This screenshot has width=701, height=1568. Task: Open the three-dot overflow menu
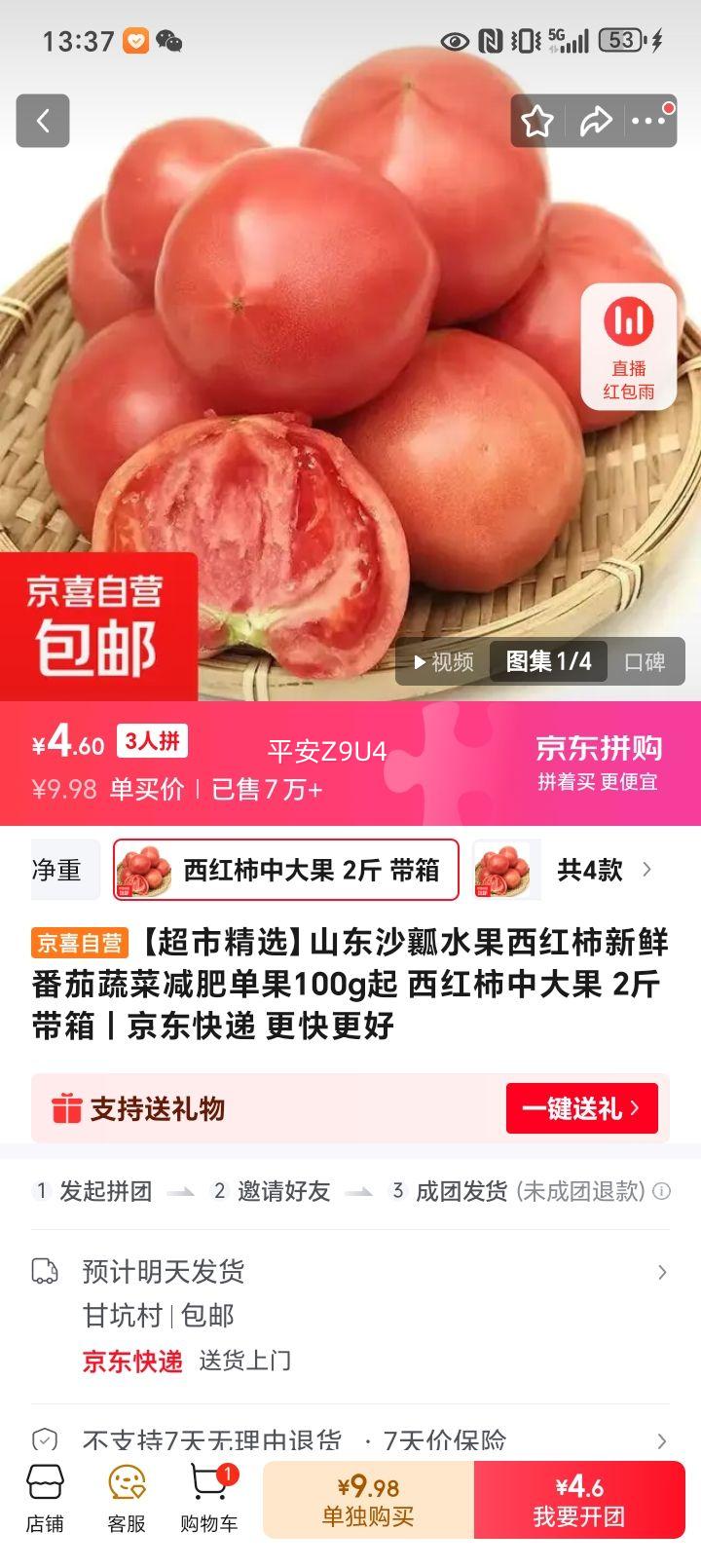[x=649, y=122]
